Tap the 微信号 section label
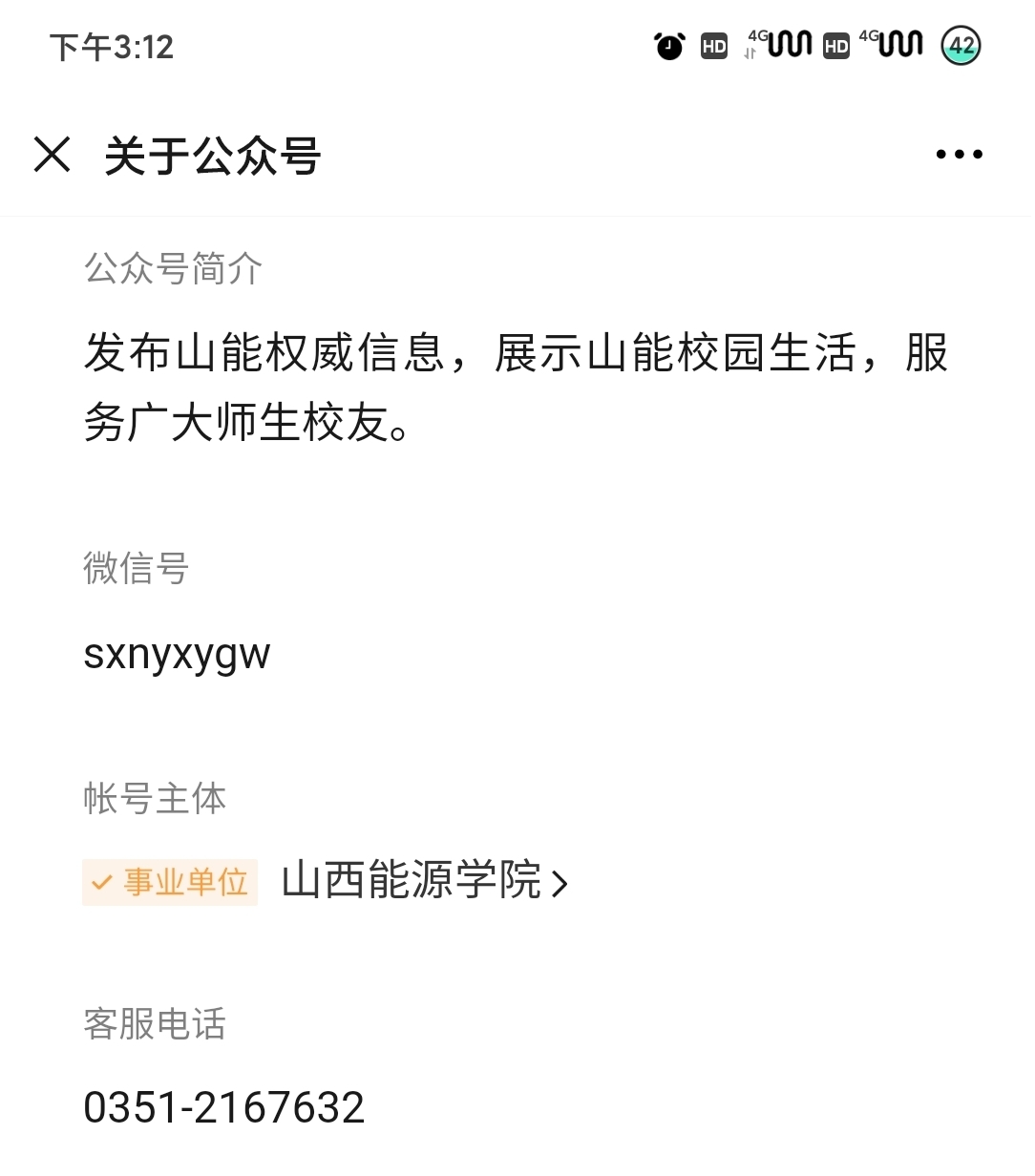Image resolution: width=1035 pixels, height=1176 pixels. click(x=134, y=570)
